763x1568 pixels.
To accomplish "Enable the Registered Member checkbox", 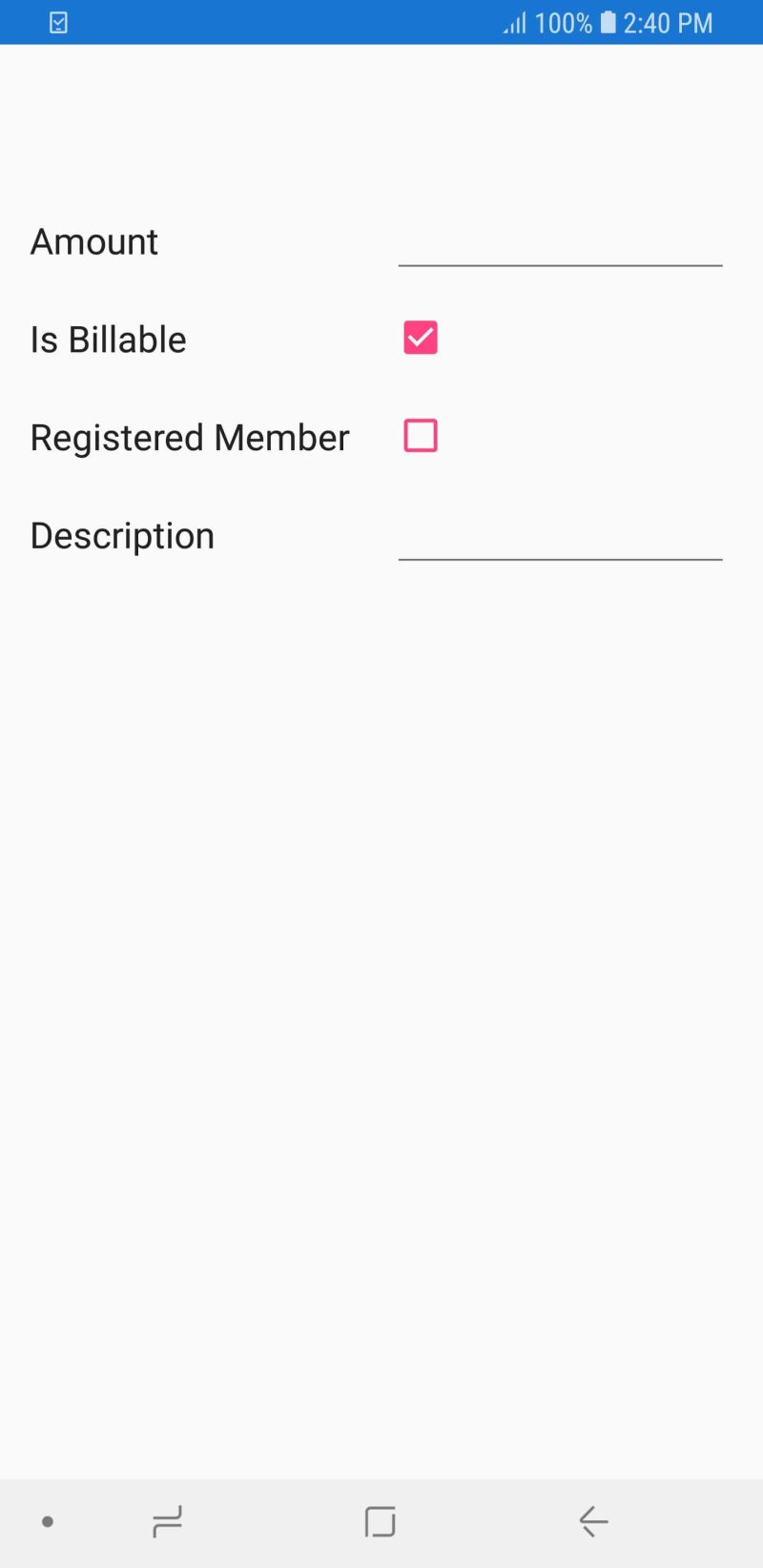I will pos(419,435).
